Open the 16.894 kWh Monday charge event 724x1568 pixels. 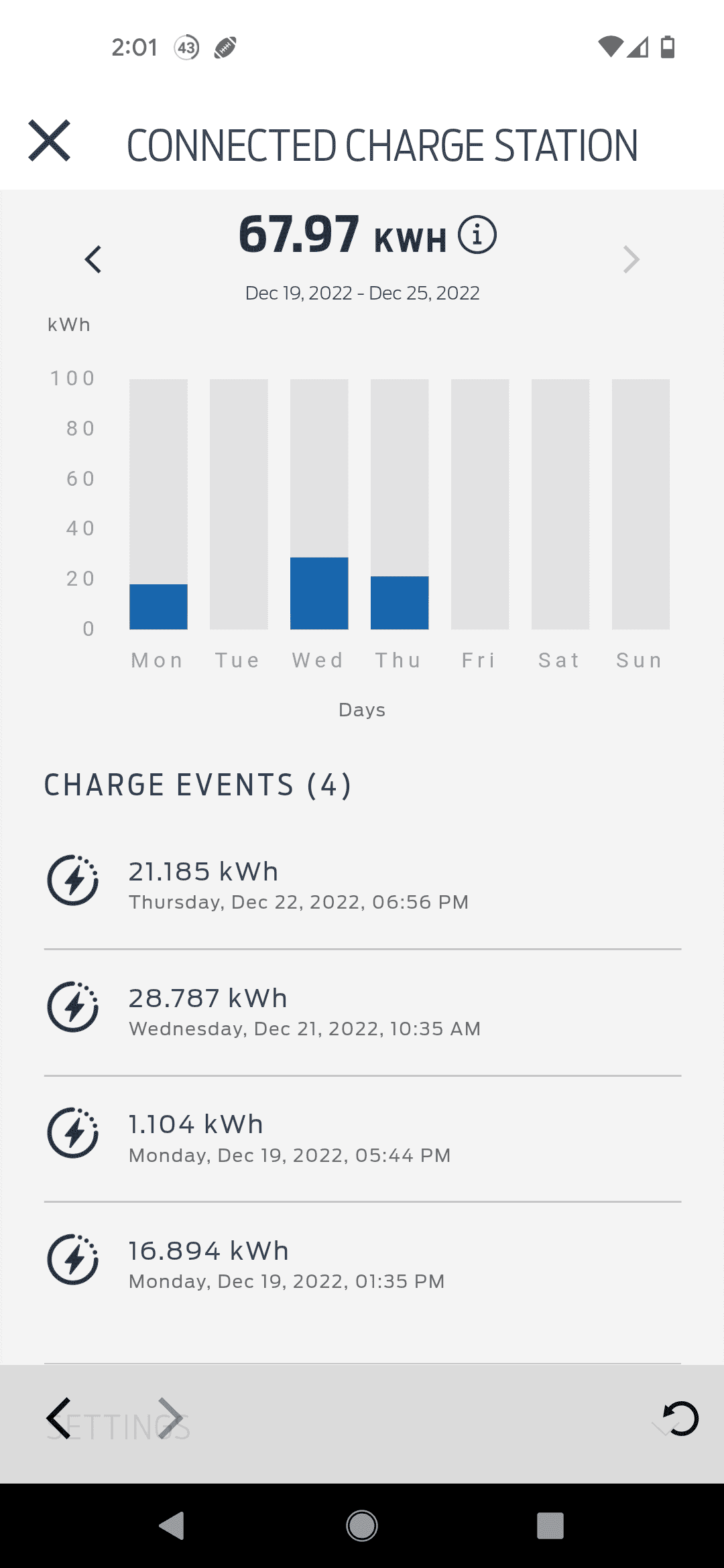[362, 1264]
